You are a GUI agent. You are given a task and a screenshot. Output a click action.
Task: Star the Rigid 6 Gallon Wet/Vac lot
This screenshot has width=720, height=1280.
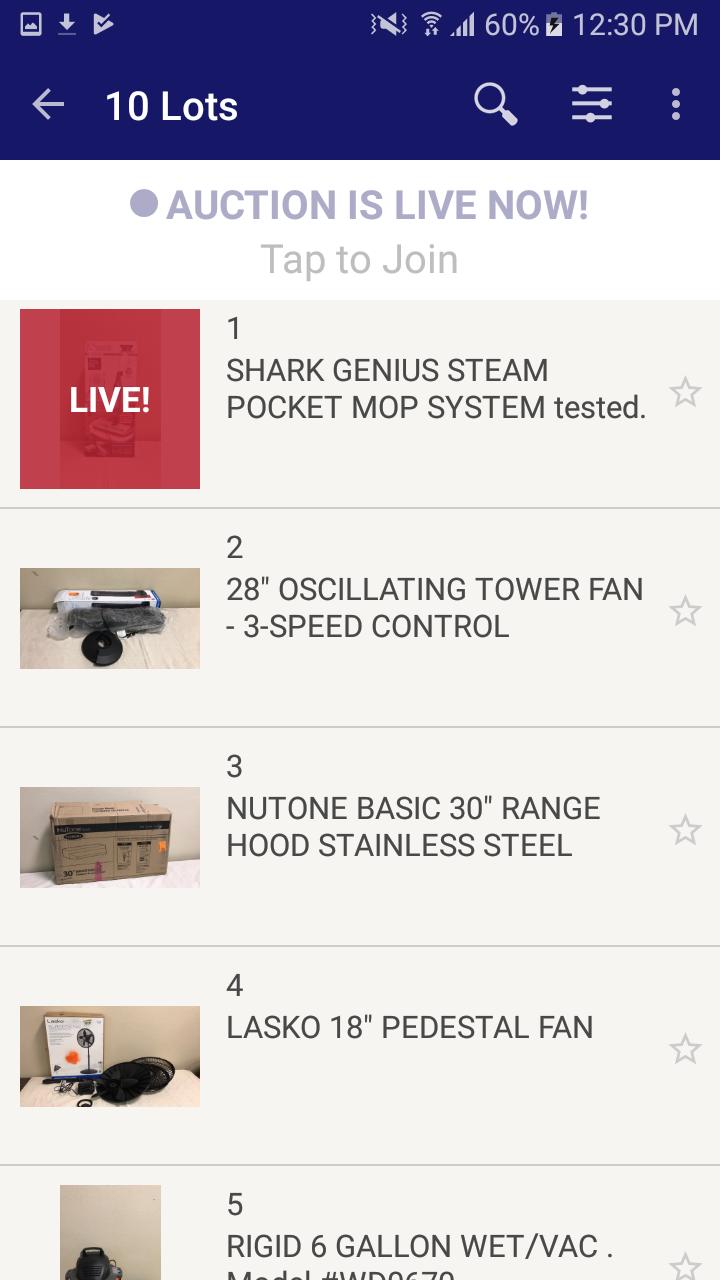pos(685,1266)
